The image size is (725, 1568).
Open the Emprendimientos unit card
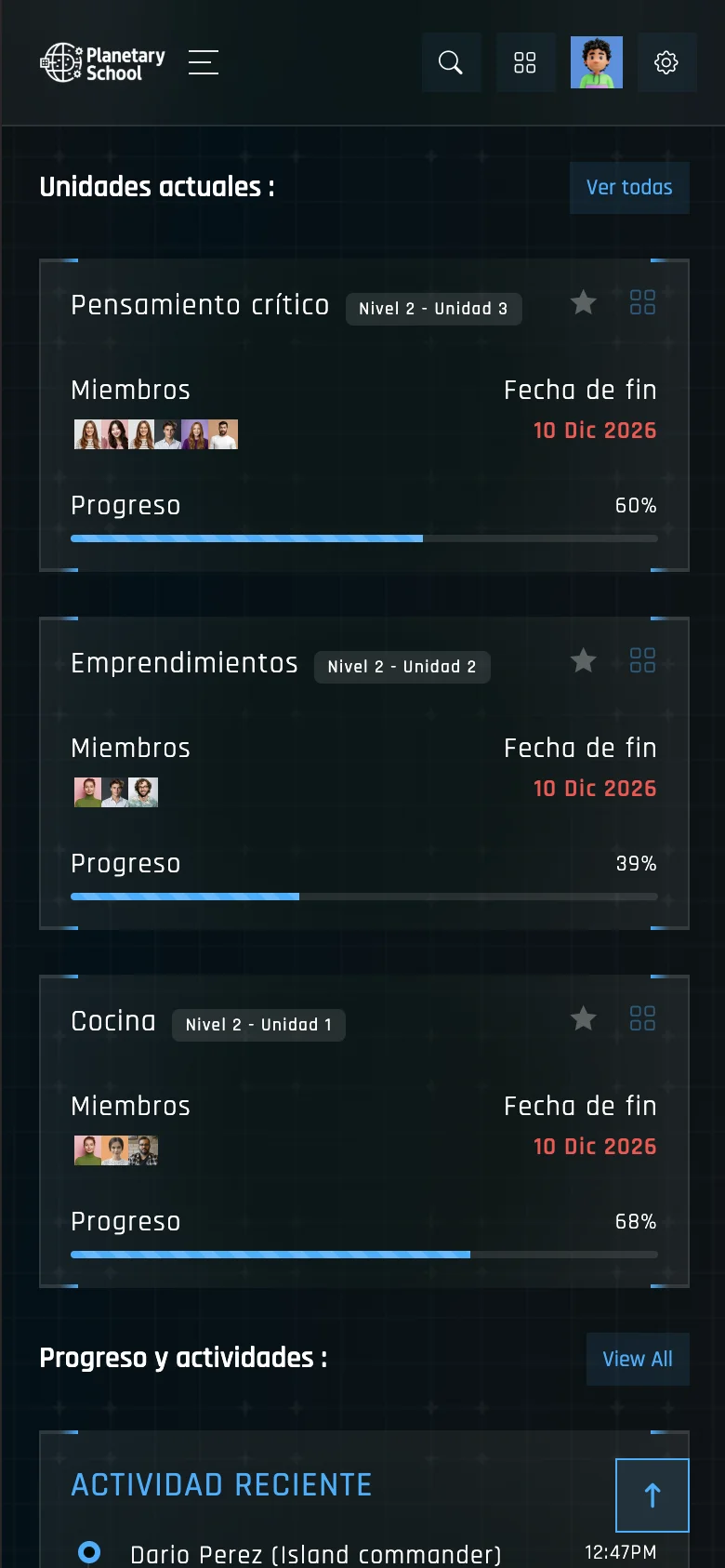pyautogui.click(x=184, y=663)
